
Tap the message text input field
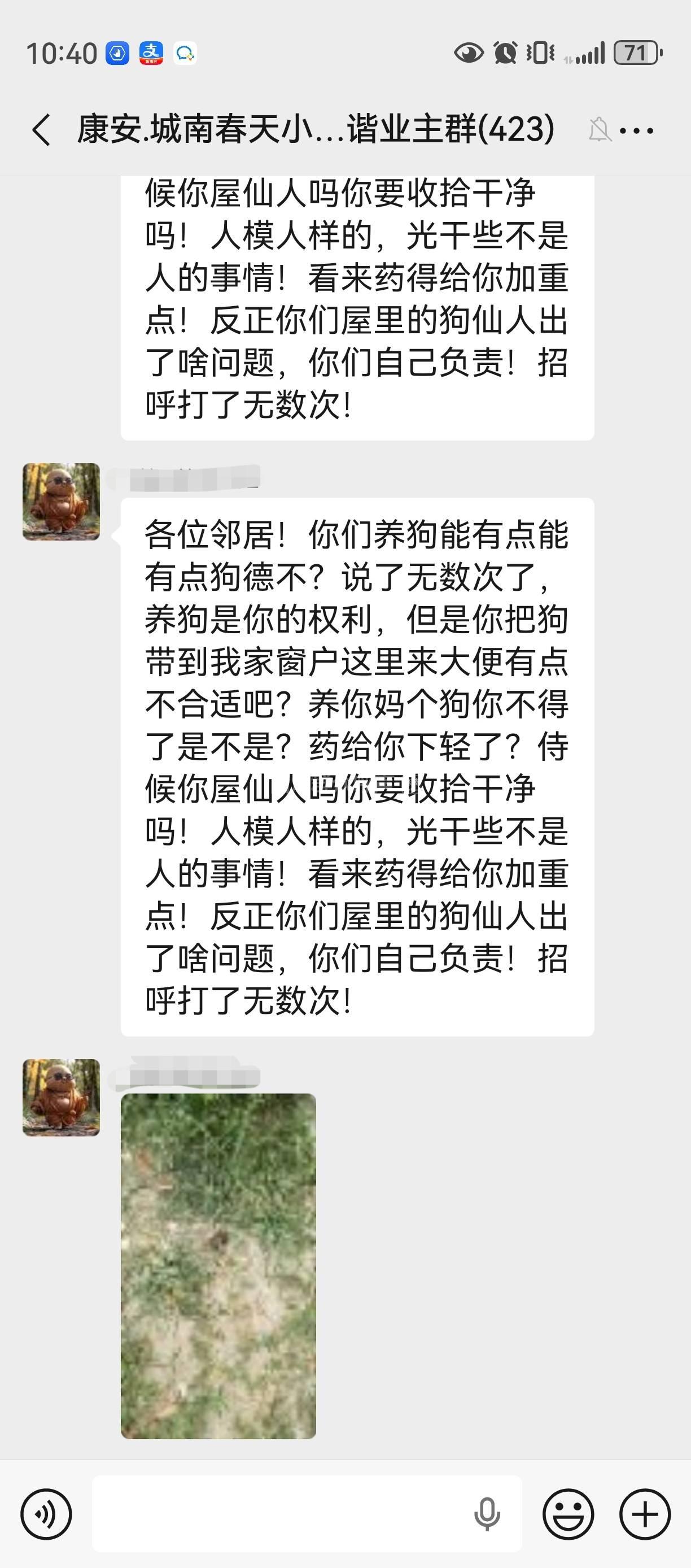tap(280, 1514)
